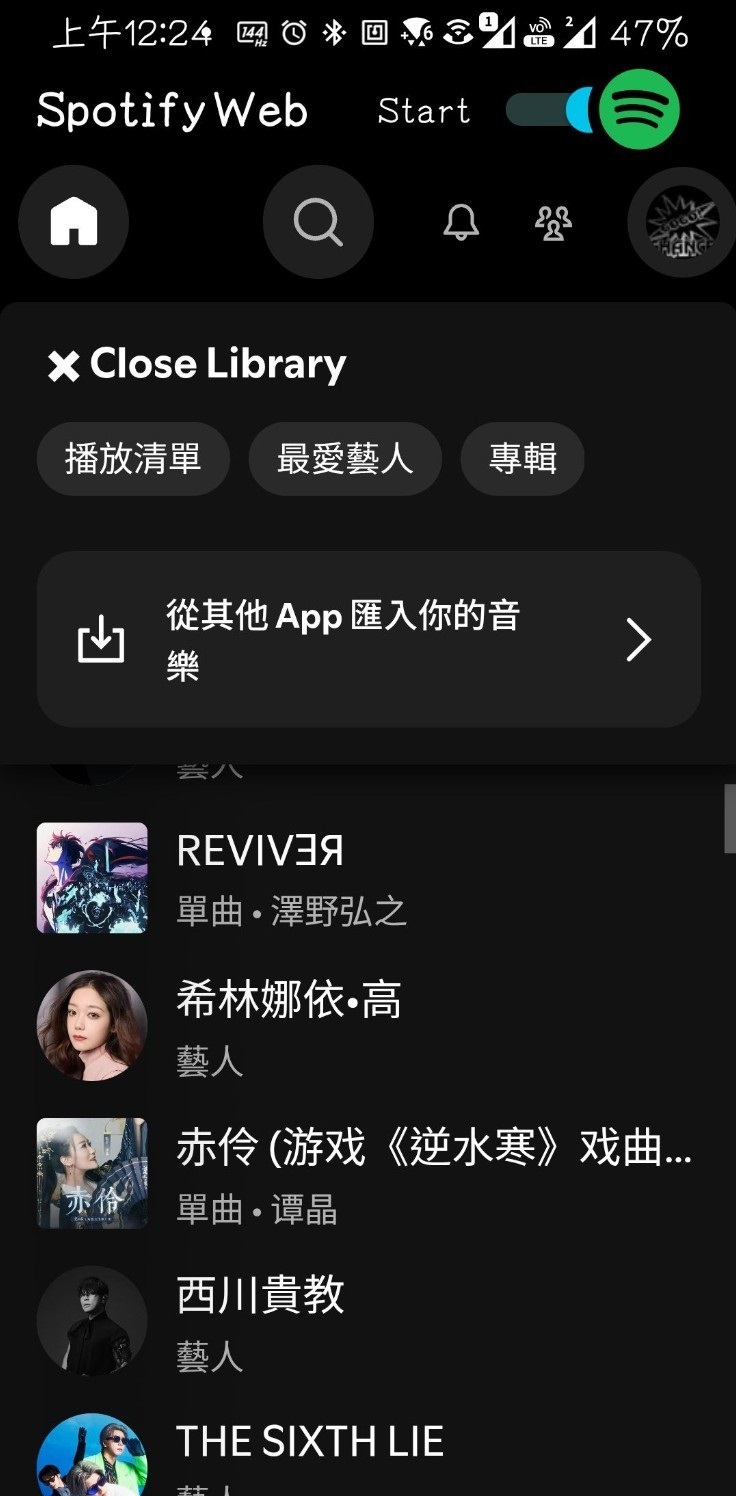Go to the Spotify home button
Viewport: 736px width, 1496px height.
(74, 222)
